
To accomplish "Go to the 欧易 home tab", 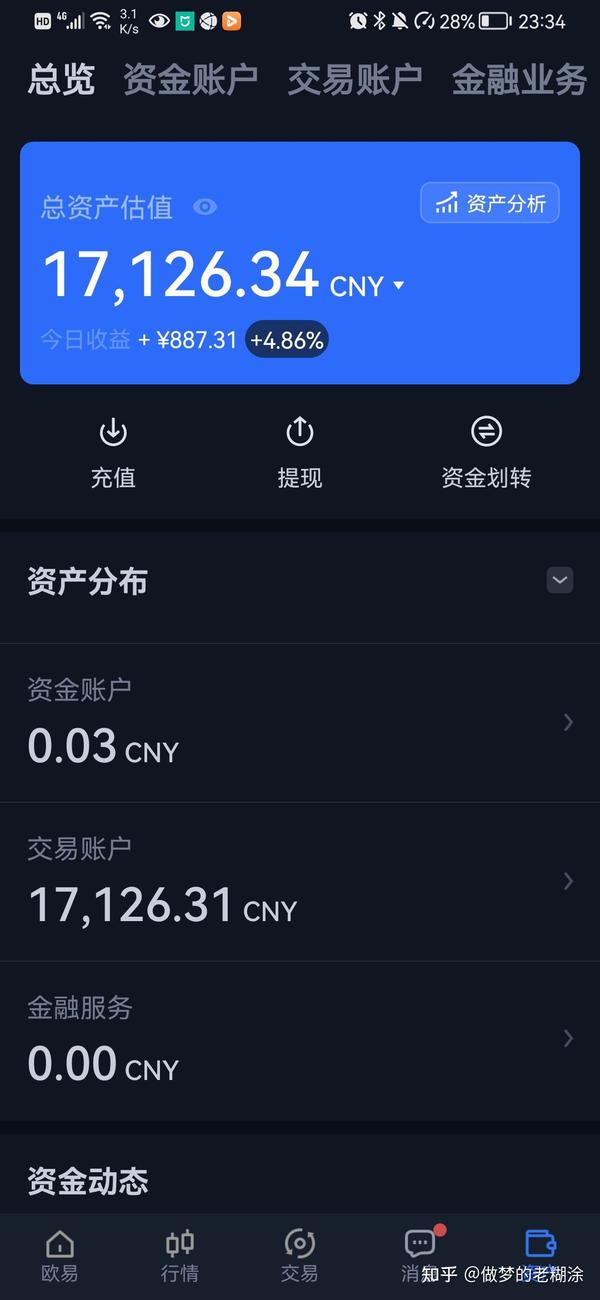I will click(x=60, y=1256).
